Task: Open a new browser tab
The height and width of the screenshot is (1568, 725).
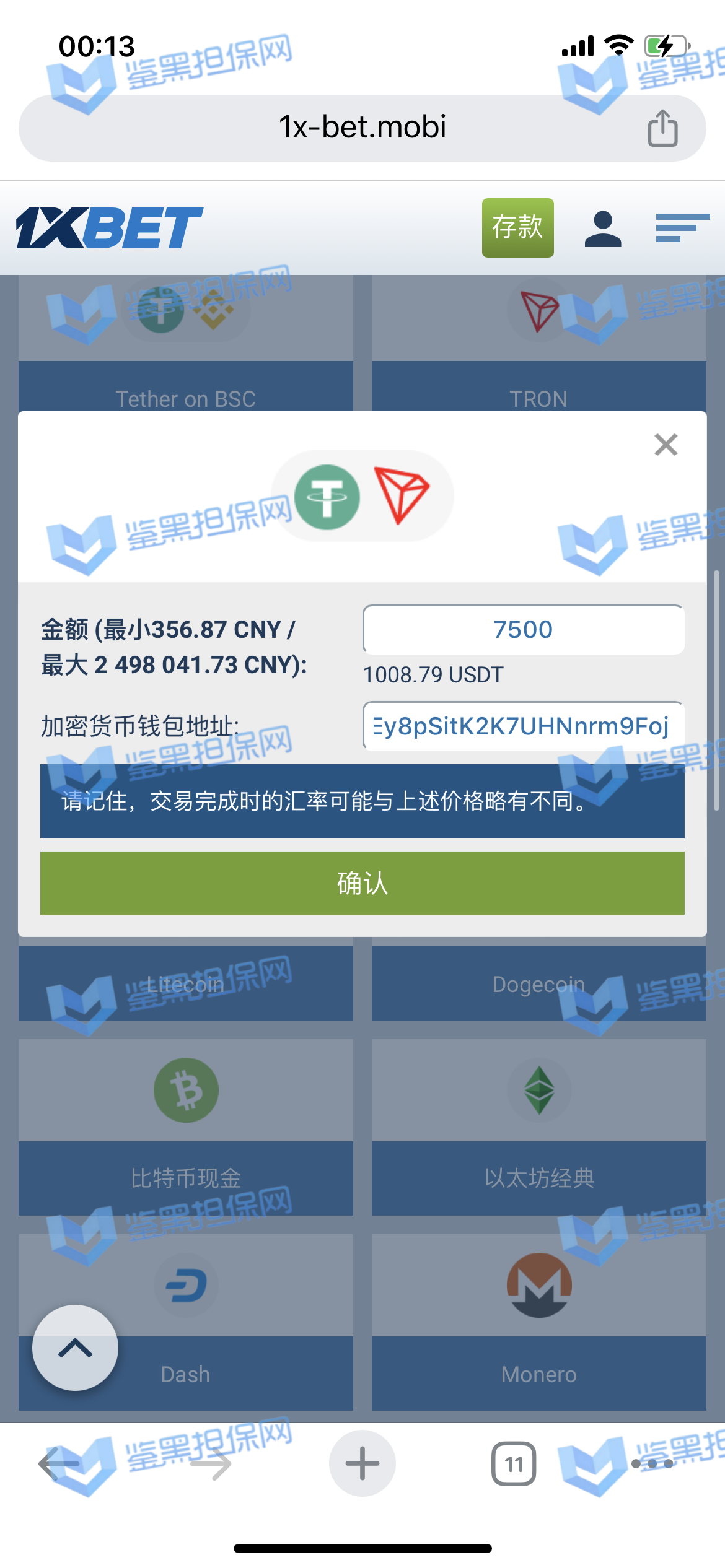Action: pyautogui.click(x=362, y=1463)
